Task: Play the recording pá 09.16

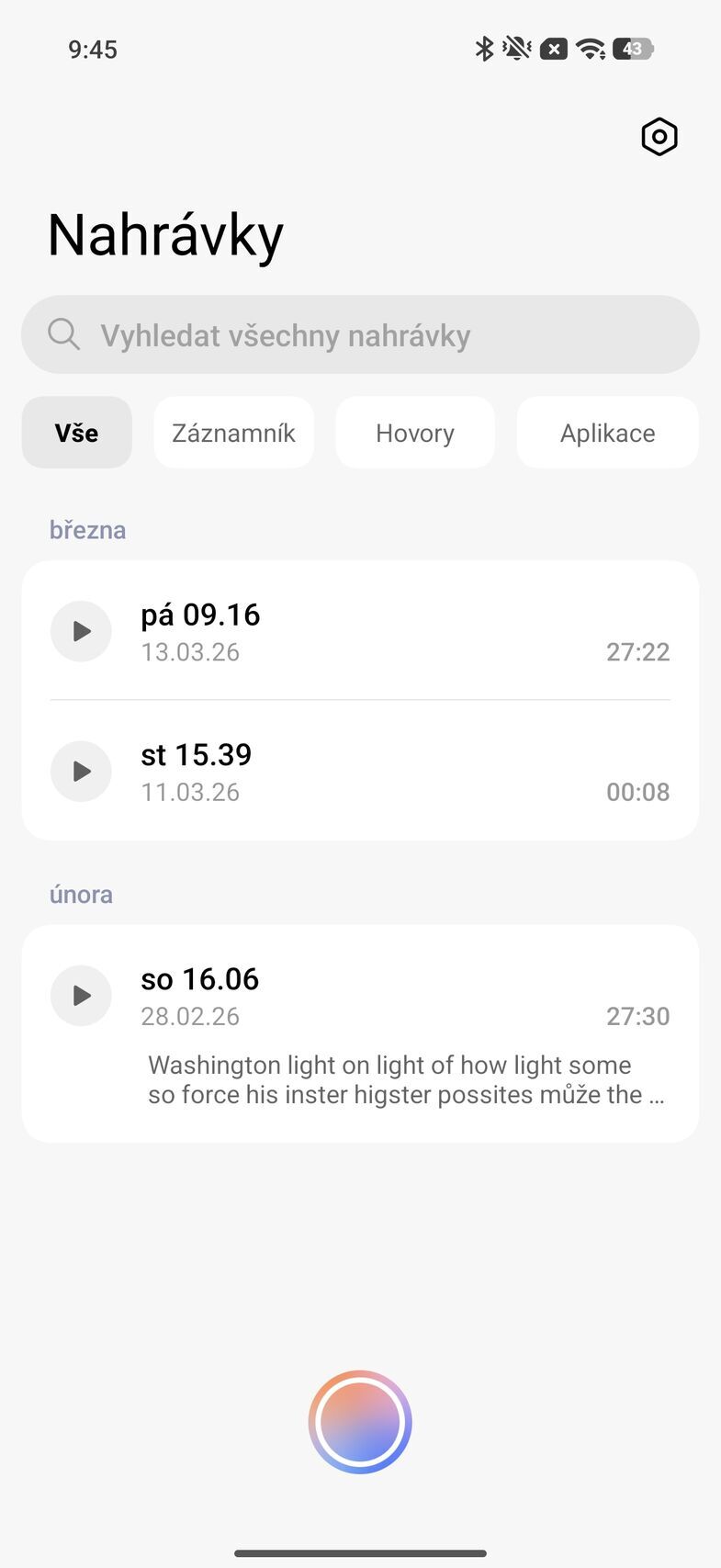Action: click(81, 631)
